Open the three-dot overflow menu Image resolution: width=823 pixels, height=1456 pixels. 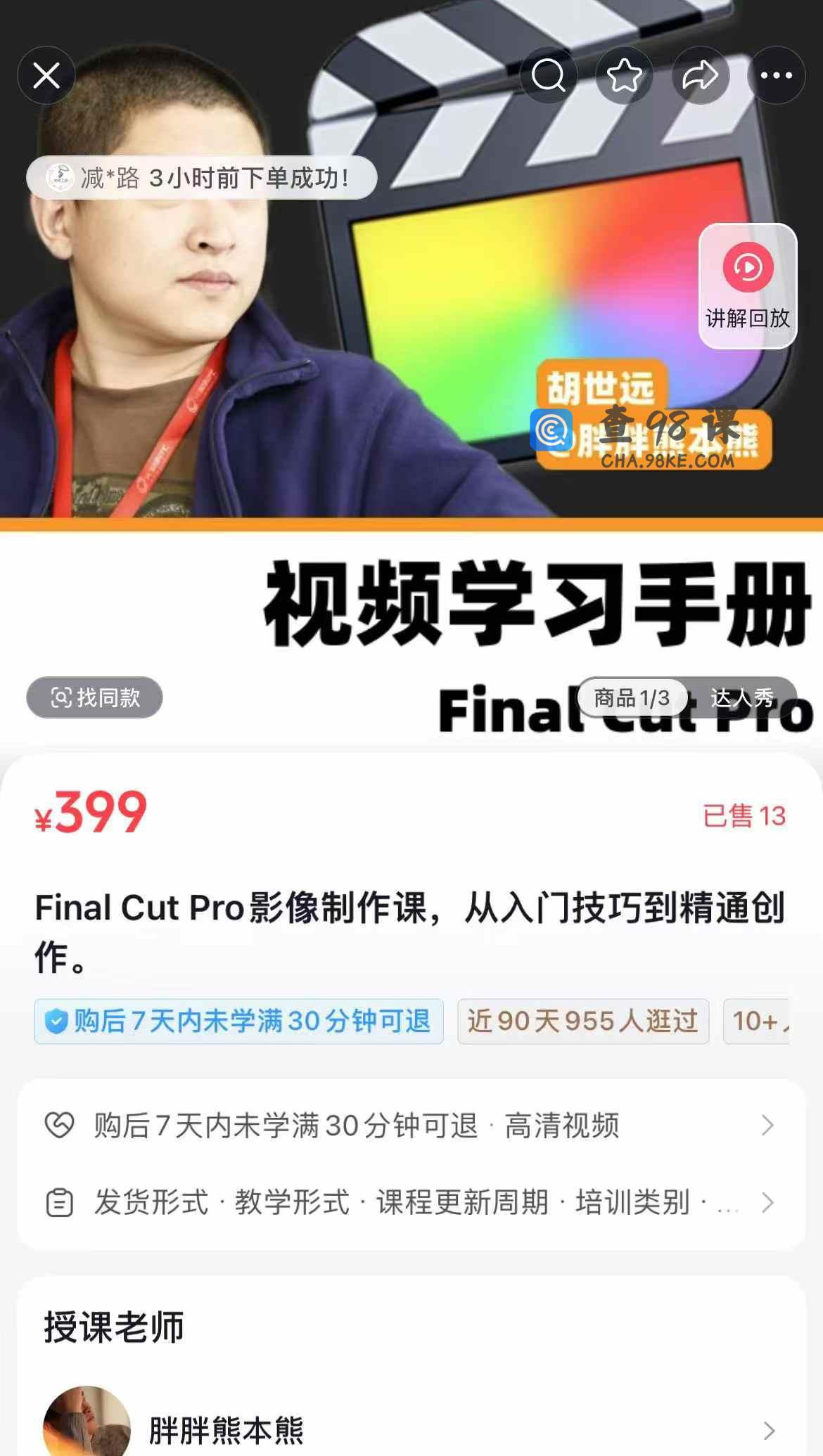[x=776, y=75]
